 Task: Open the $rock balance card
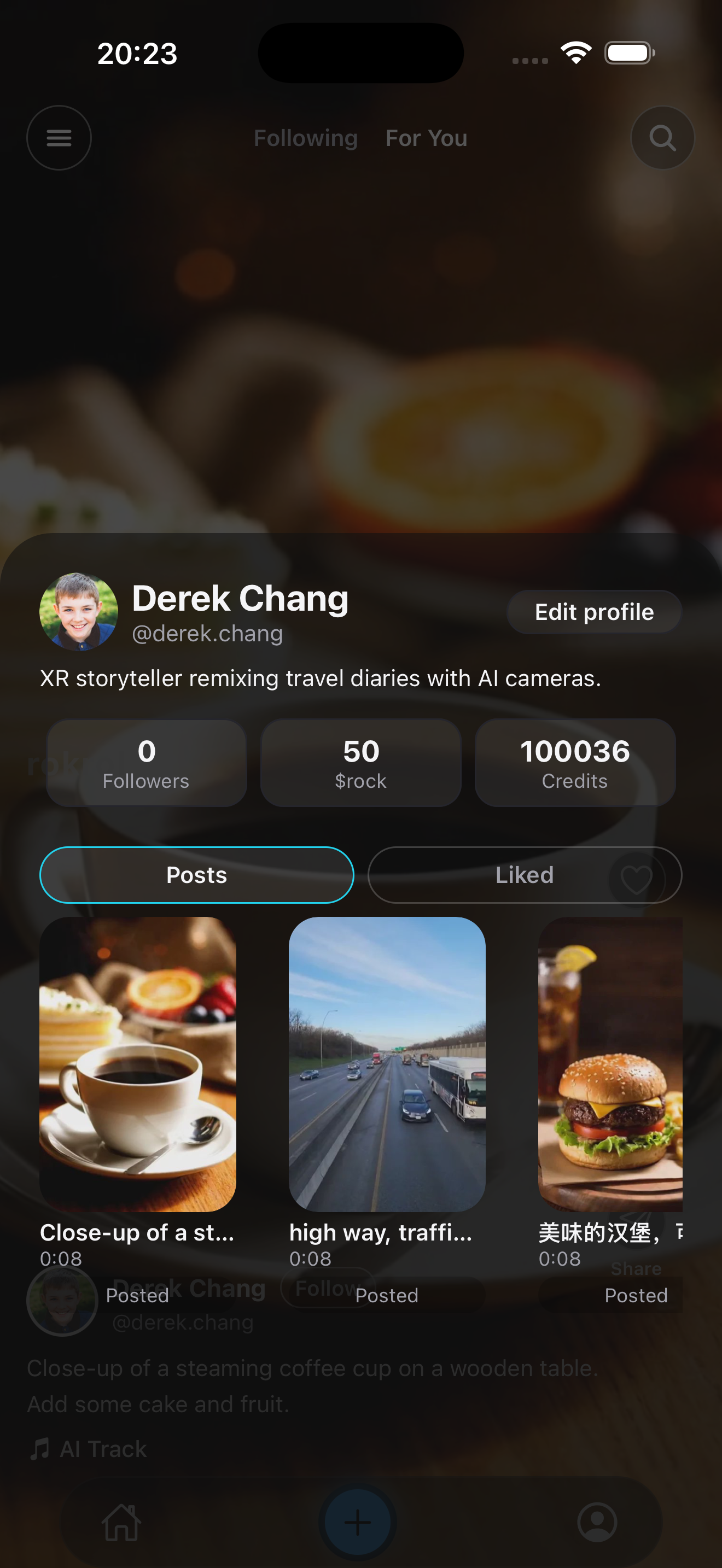point(361,763)
